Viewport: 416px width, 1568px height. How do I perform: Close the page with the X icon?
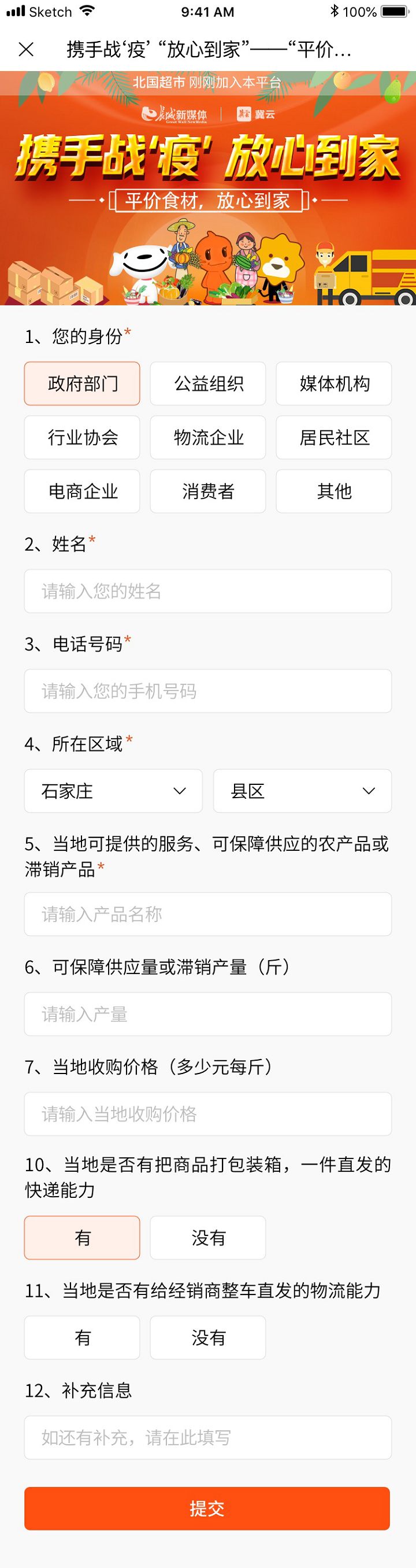(x=26, y=49)
